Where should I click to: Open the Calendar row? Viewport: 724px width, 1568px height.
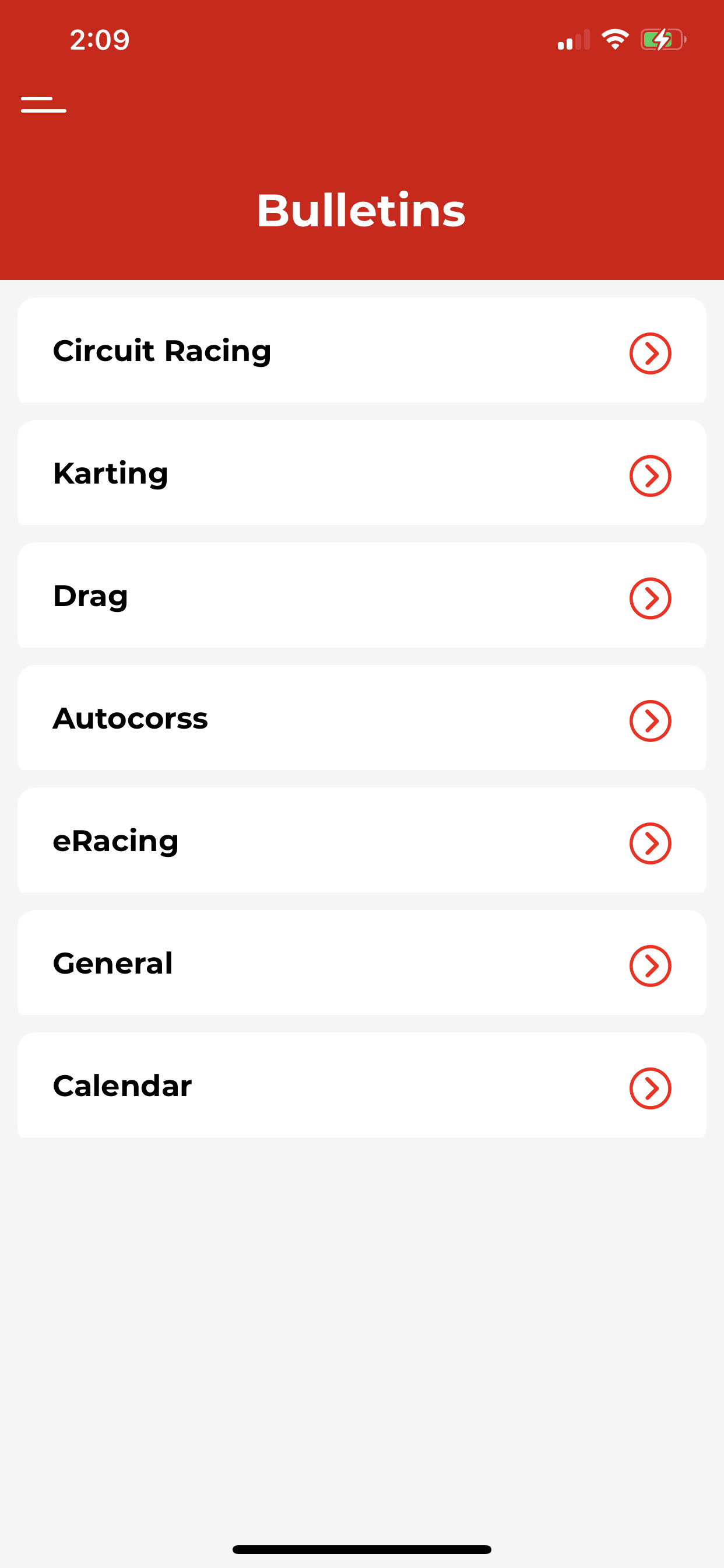[x=361, y=1086]
